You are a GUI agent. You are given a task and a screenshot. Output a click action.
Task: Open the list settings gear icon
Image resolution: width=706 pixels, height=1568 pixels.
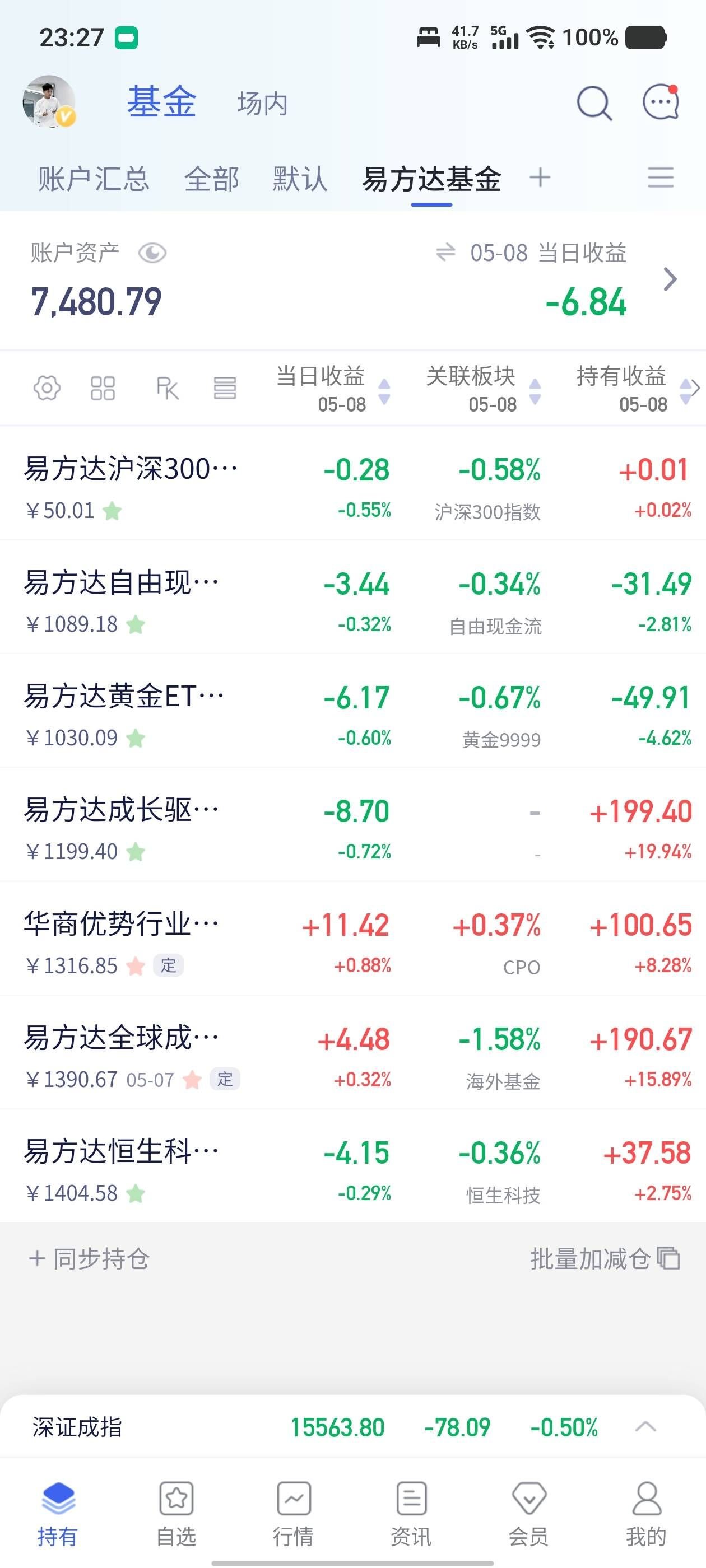point(47,388)
